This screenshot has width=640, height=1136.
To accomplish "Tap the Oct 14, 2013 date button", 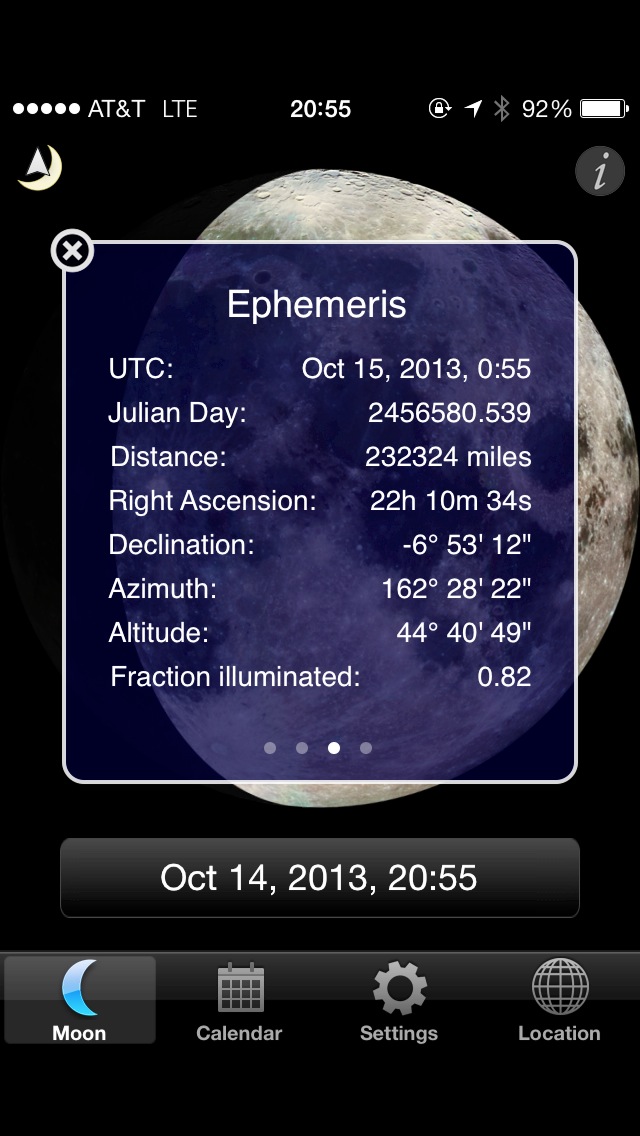I will (320, 878).
